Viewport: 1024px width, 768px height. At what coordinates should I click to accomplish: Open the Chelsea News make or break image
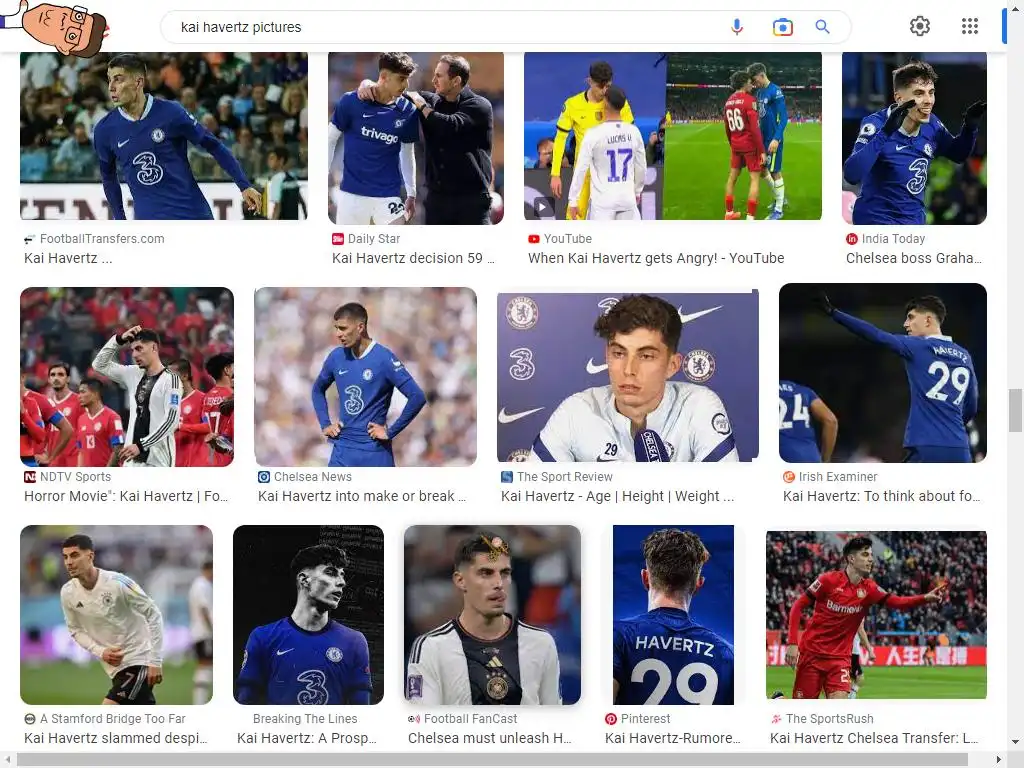pos(365,376)
